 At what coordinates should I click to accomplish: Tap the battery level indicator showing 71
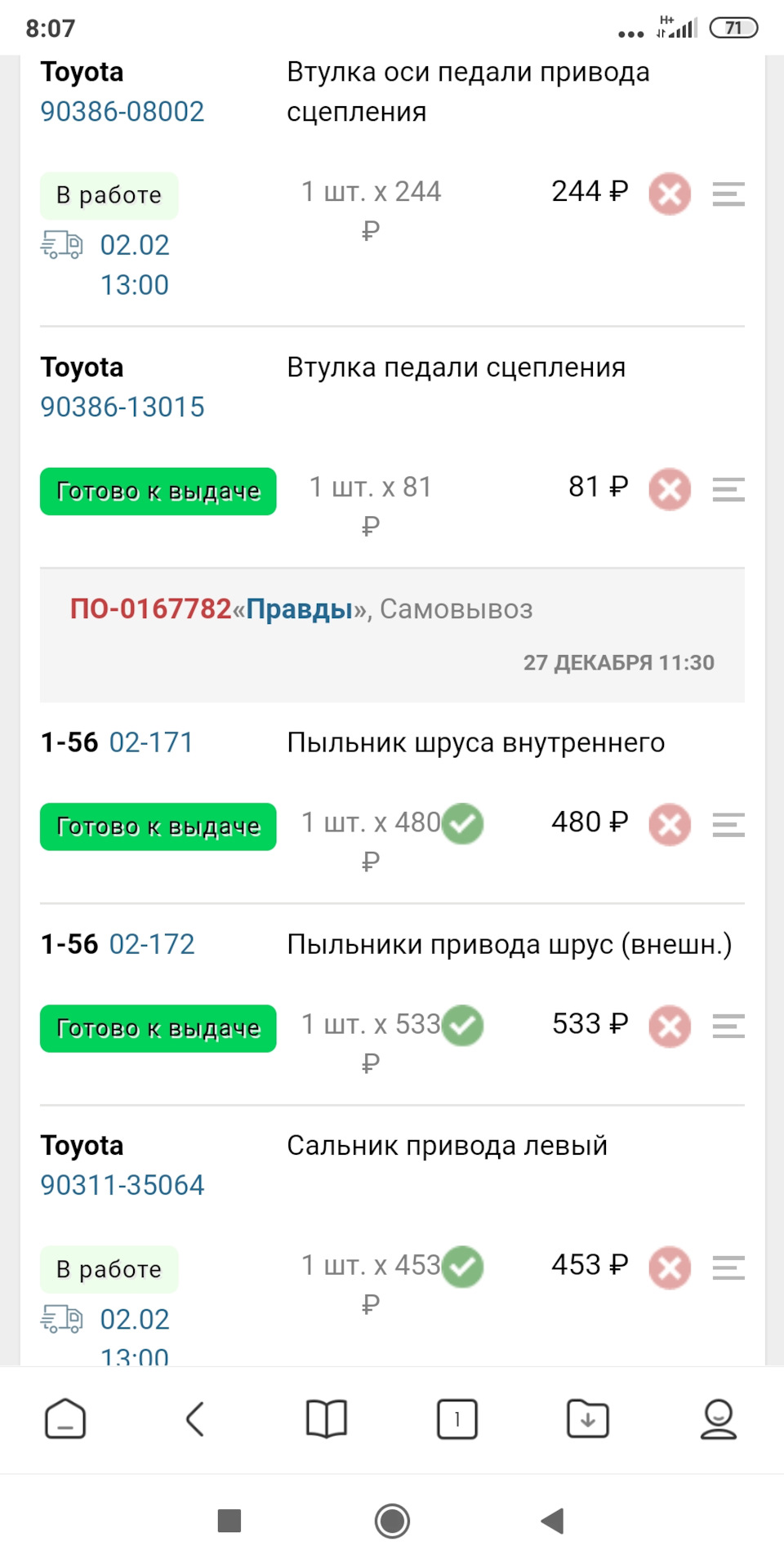point(734,27)
